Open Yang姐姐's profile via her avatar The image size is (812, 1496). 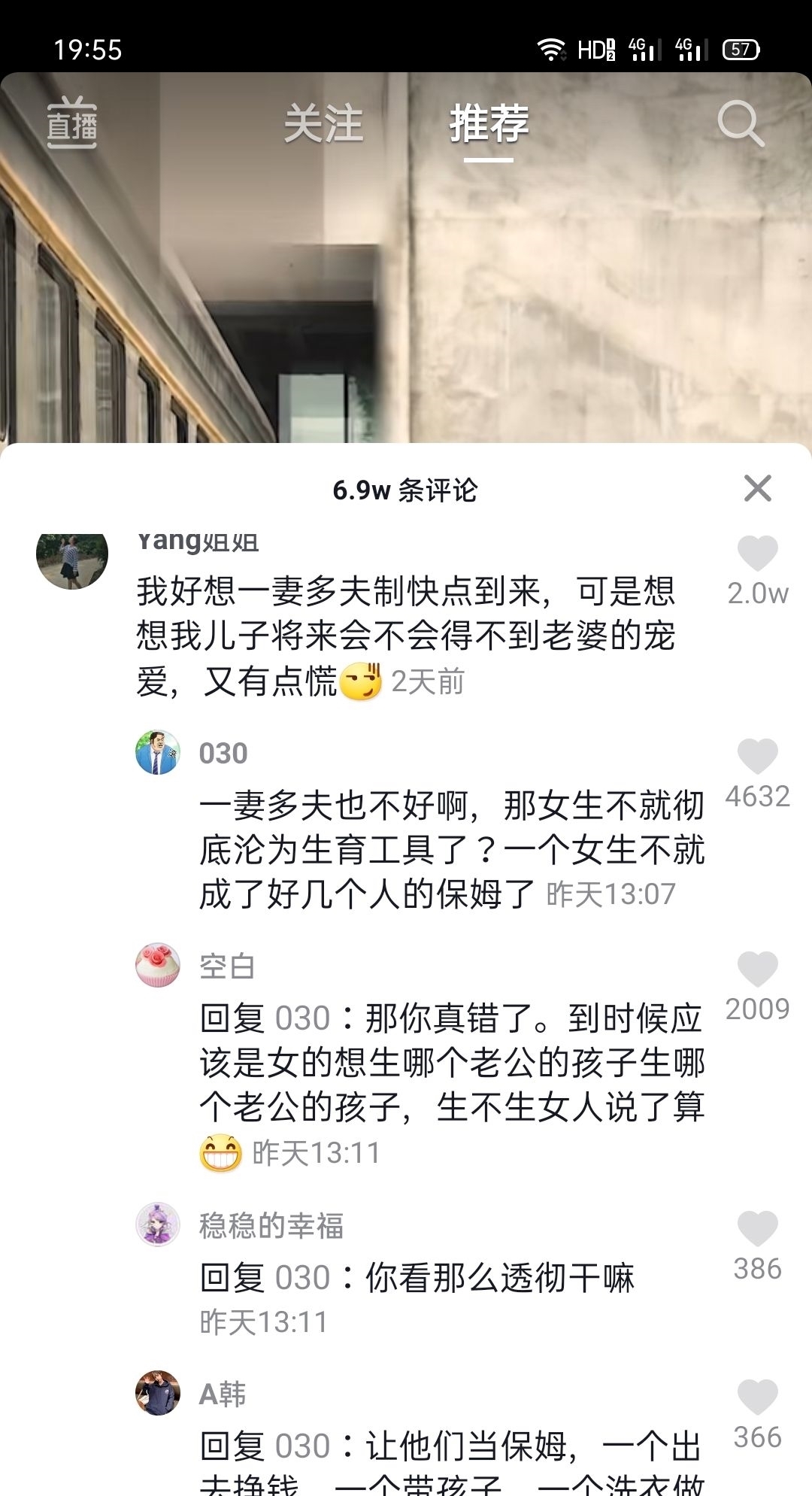pos(71,560)
